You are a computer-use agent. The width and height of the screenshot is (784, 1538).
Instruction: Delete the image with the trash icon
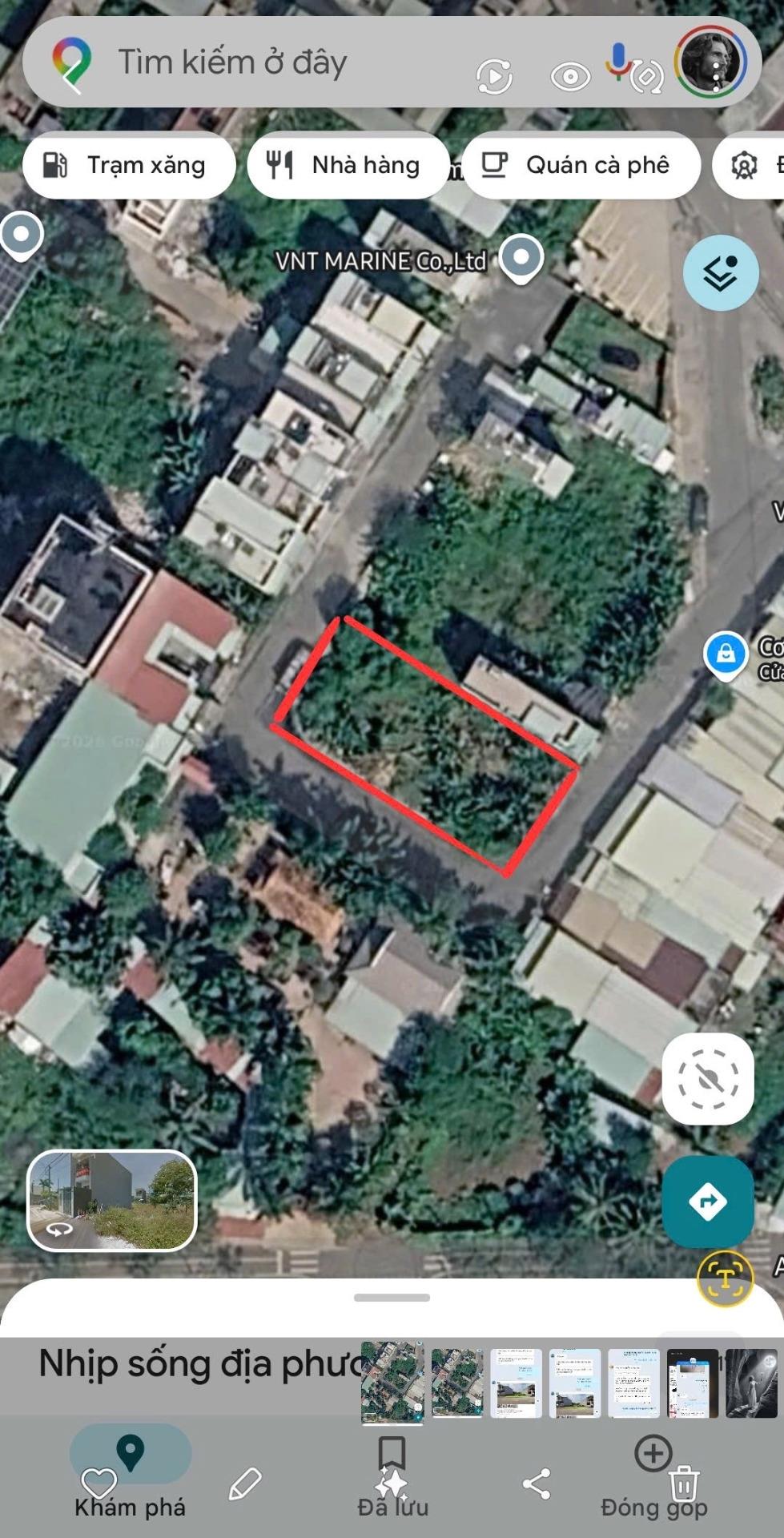pyautogui.click(x=683, y=1484)
